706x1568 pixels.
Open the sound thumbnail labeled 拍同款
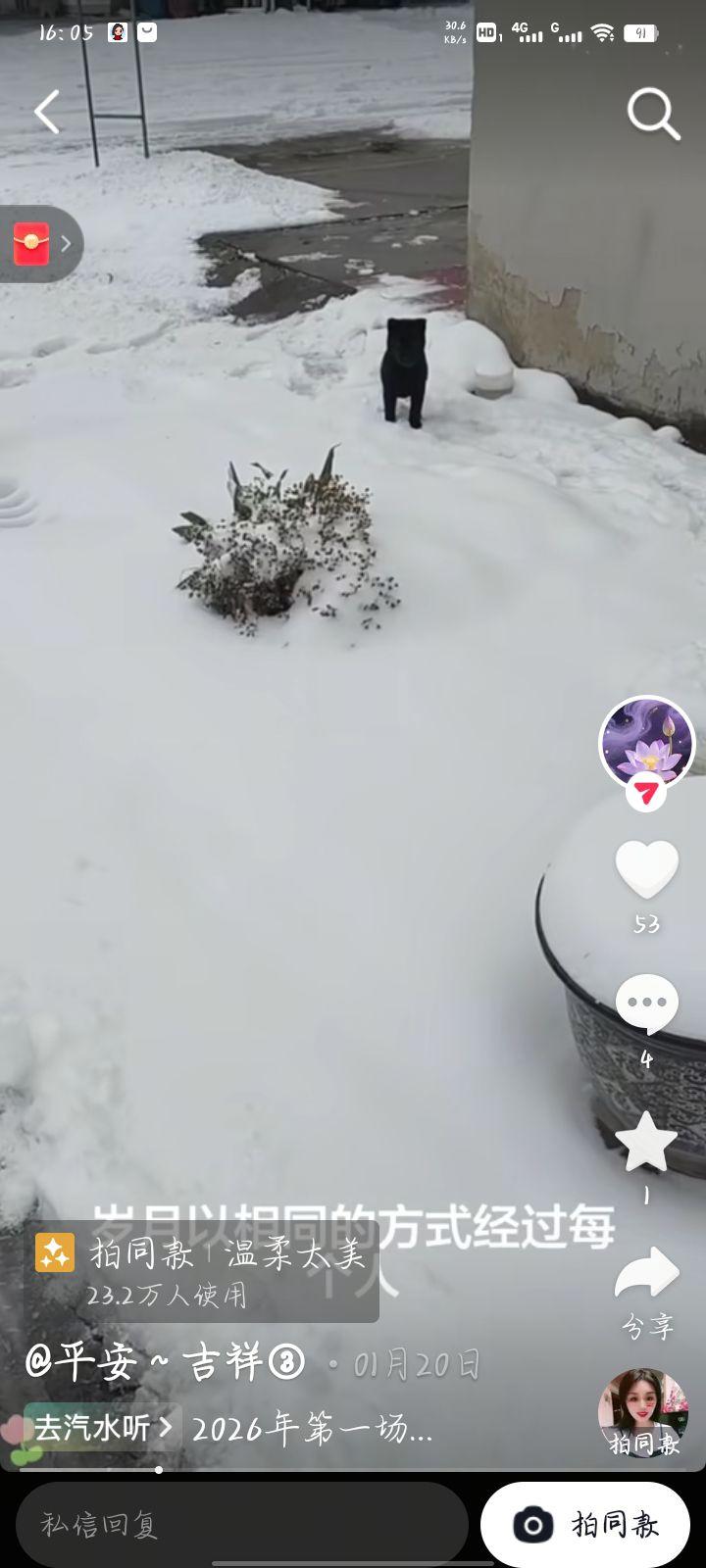pyautogui.click(x=643, y=1412)
